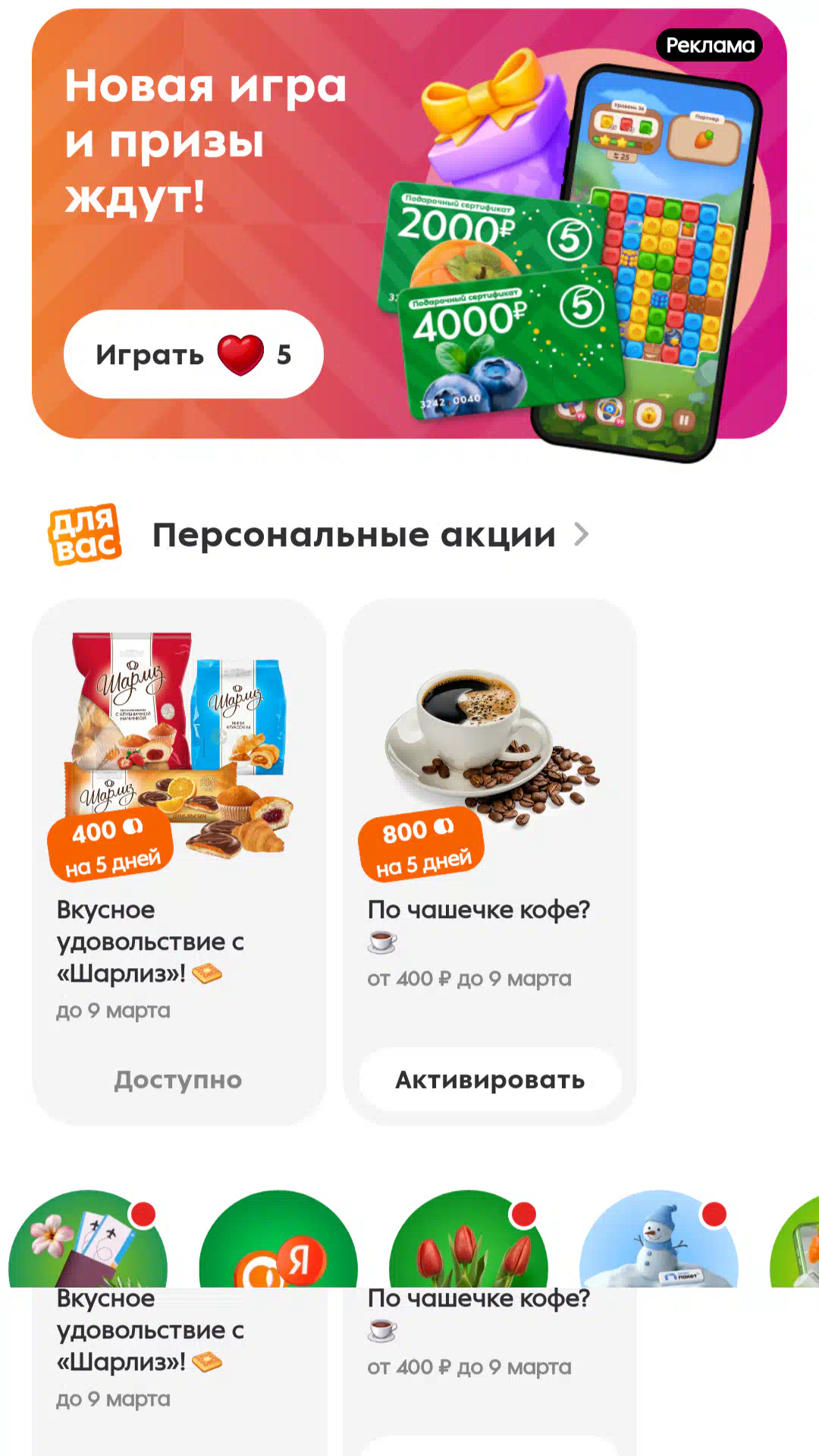Viewport: 819px width, 1456px height.
Task: Activate the По чашечке кофе offer
Action: pos(490,1079)
